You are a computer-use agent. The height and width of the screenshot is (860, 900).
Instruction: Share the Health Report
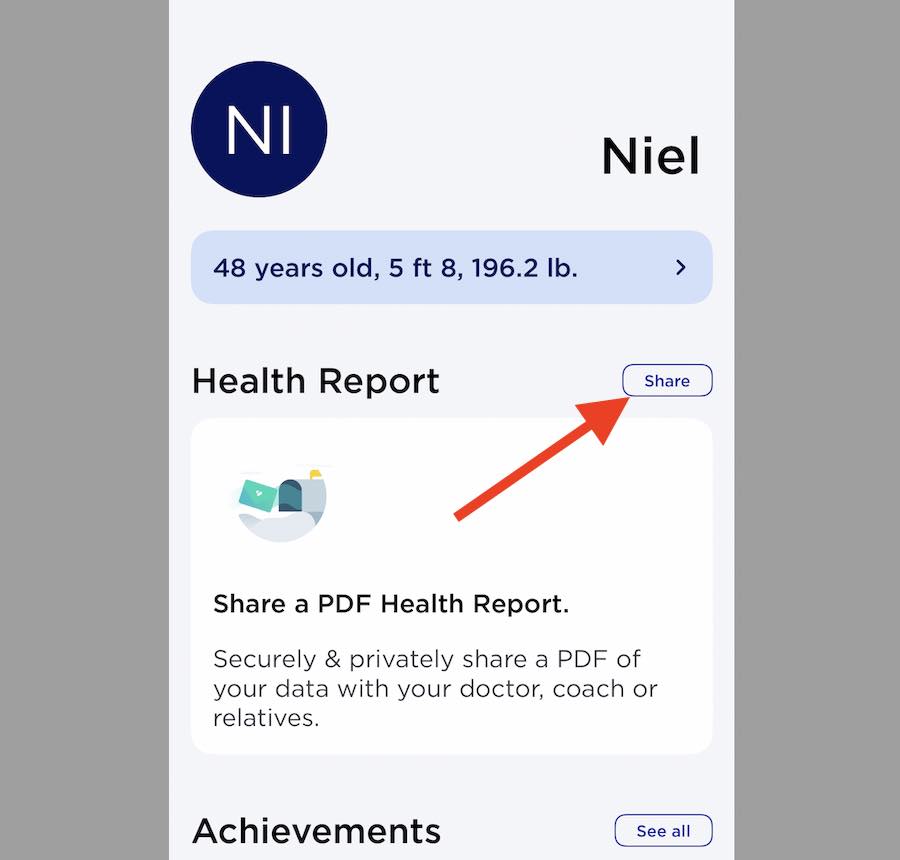(x=667, y=381)
